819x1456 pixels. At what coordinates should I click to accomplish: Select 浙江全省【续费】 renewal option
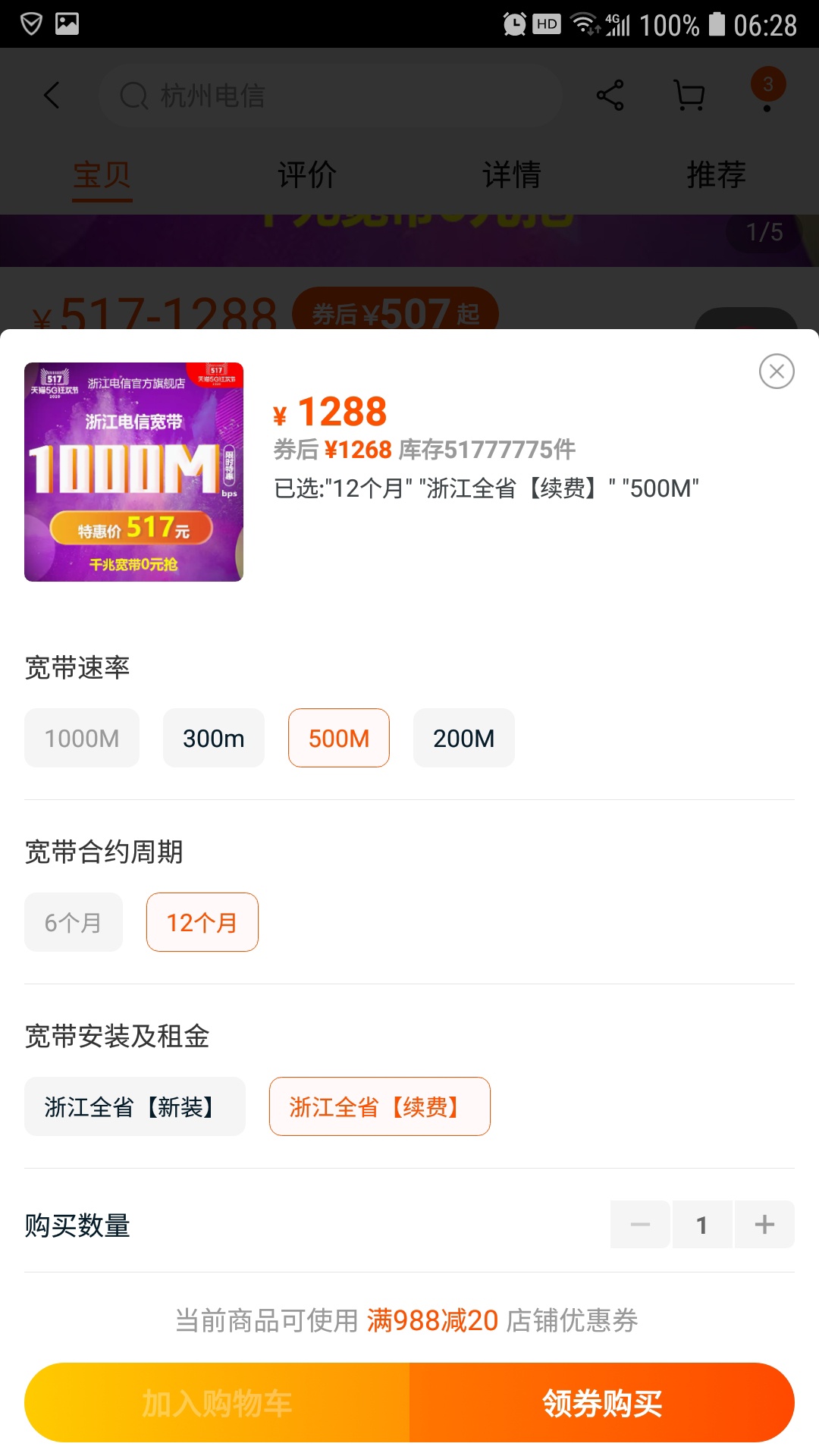(379, 1106)
